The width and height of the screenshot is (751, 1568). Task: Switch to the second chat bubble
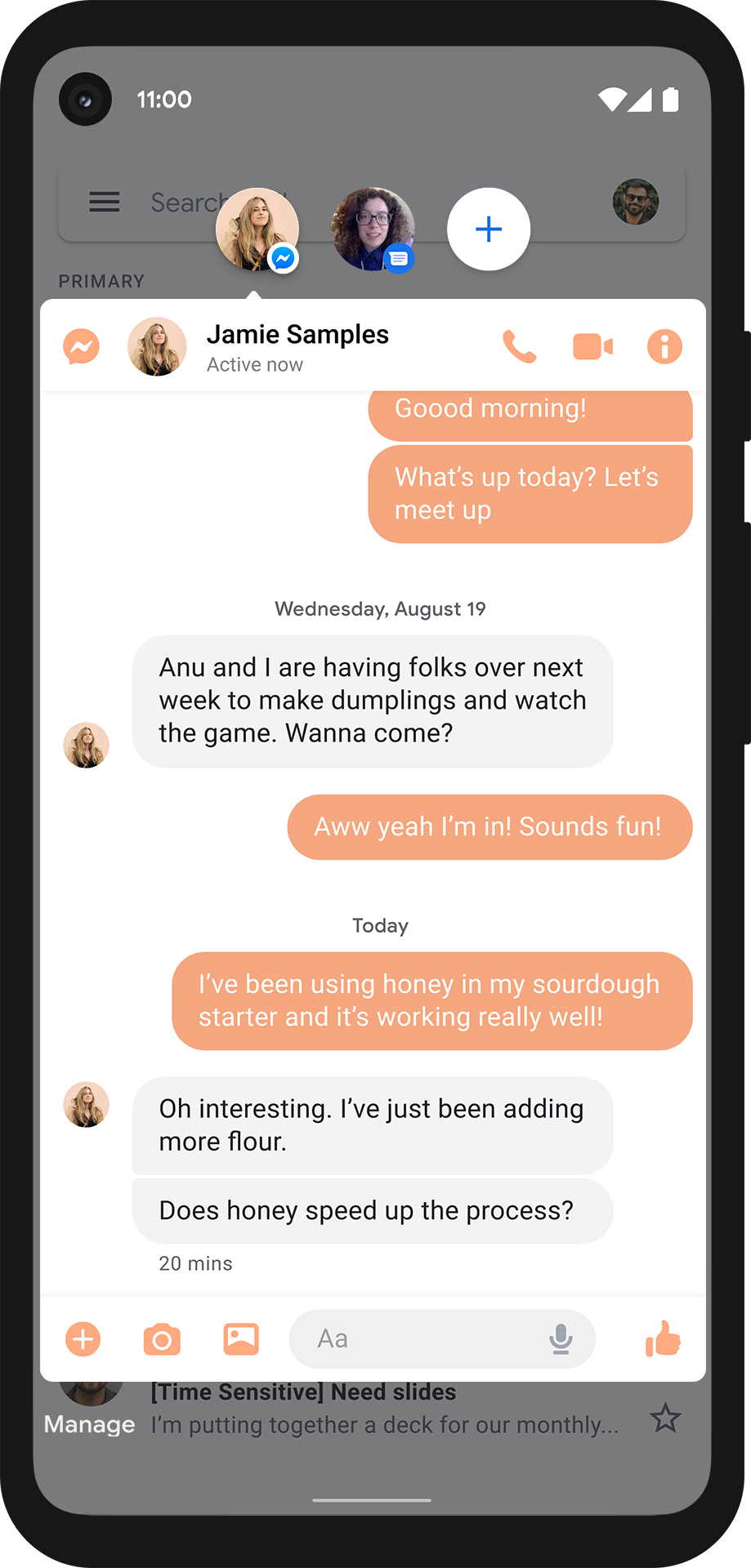(x=373, y=229)
